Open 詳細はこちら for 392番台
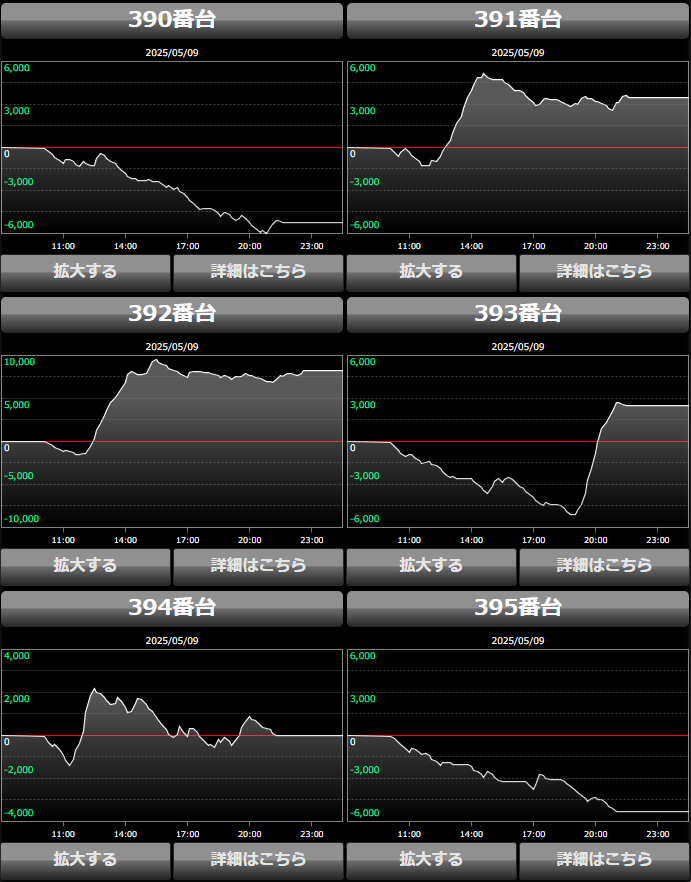This screenshot has height=882, width=691. [x=258, y=565]
